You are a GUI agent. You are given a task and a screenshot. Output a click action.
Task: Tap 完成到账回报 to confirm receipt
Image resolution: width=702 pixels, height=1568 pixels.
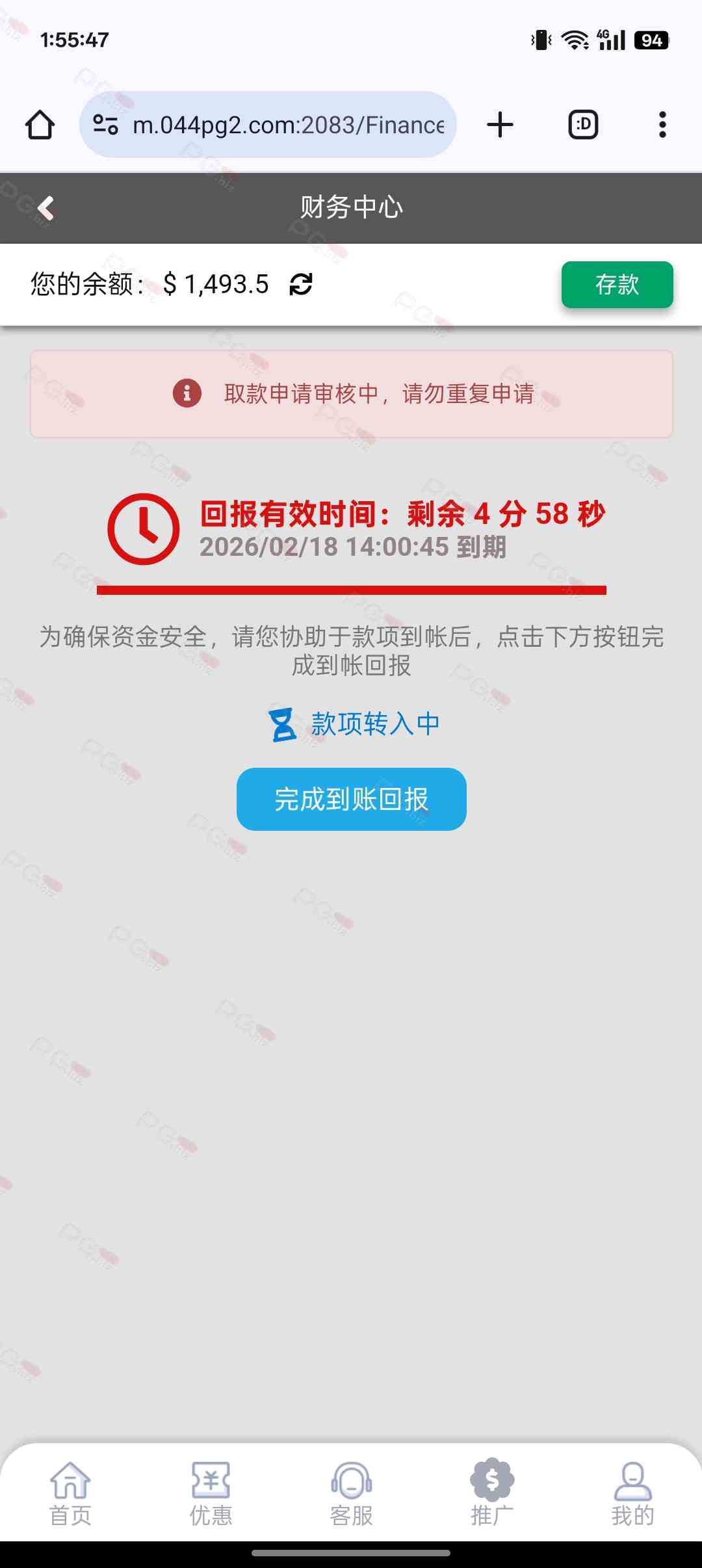[351, 799]
